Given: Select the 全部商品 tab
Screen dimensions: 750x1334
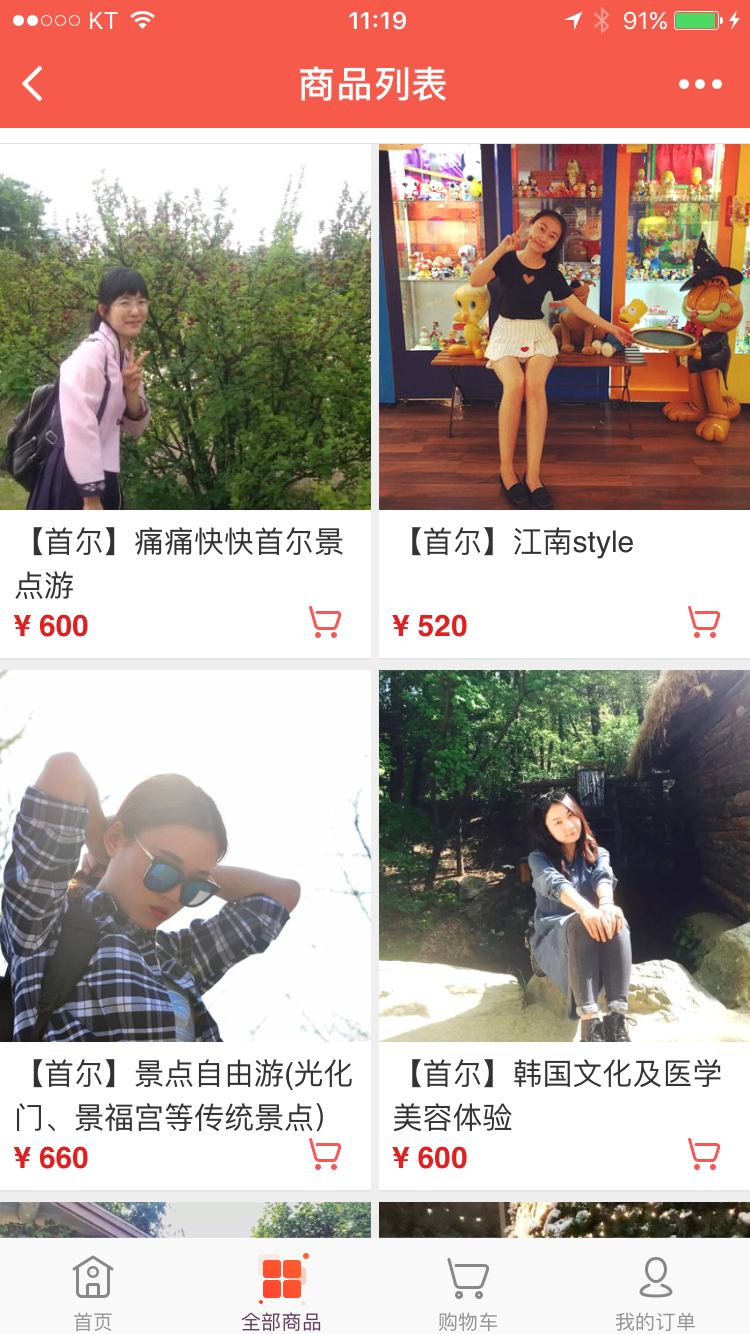Looking at the screenshot, I should point(281,1292).
